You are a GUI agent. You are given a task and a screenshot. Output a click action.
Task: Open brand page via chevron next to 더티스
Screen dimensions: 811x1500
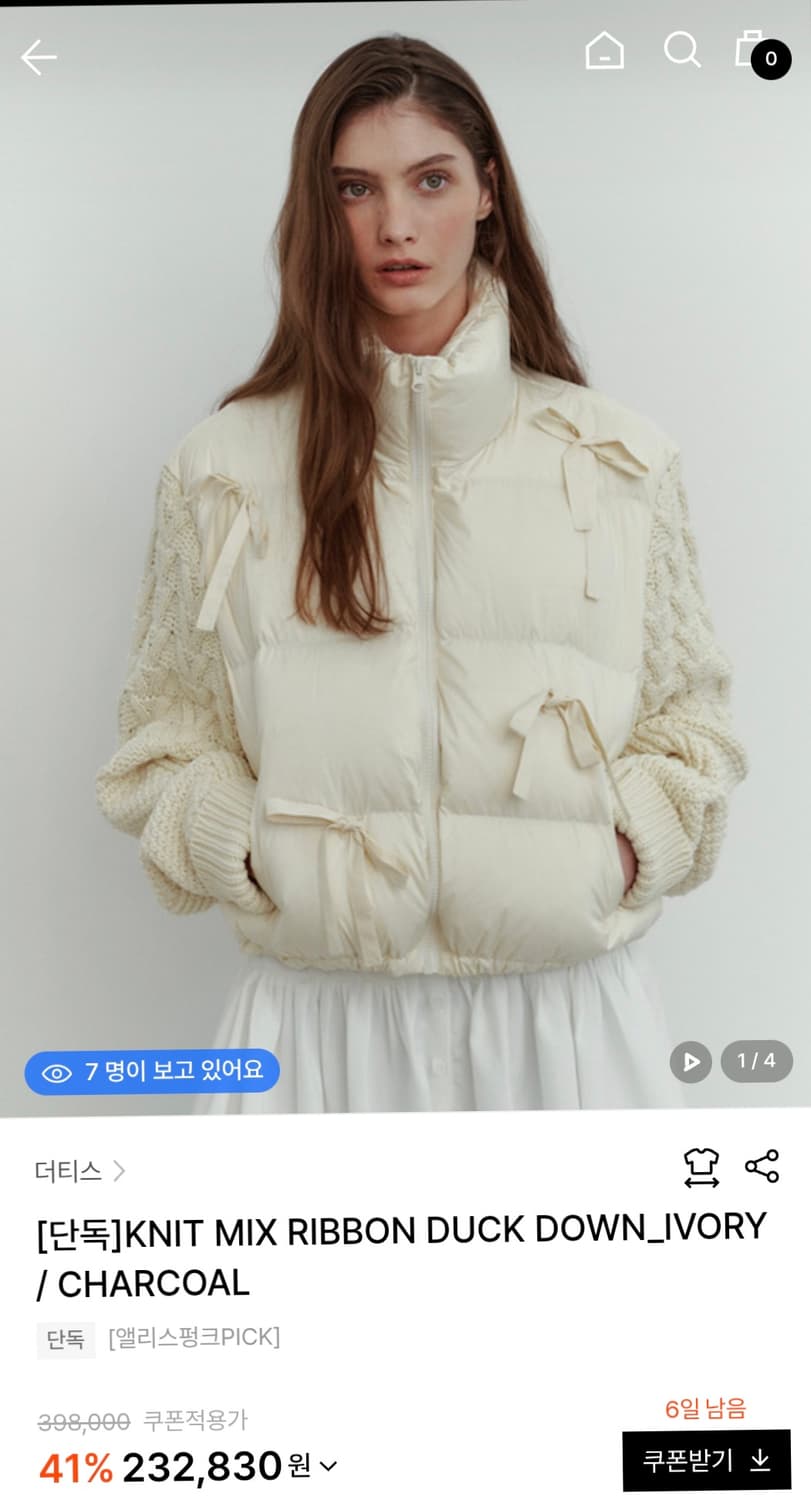pyautogui.click(x=120, y=1170)
